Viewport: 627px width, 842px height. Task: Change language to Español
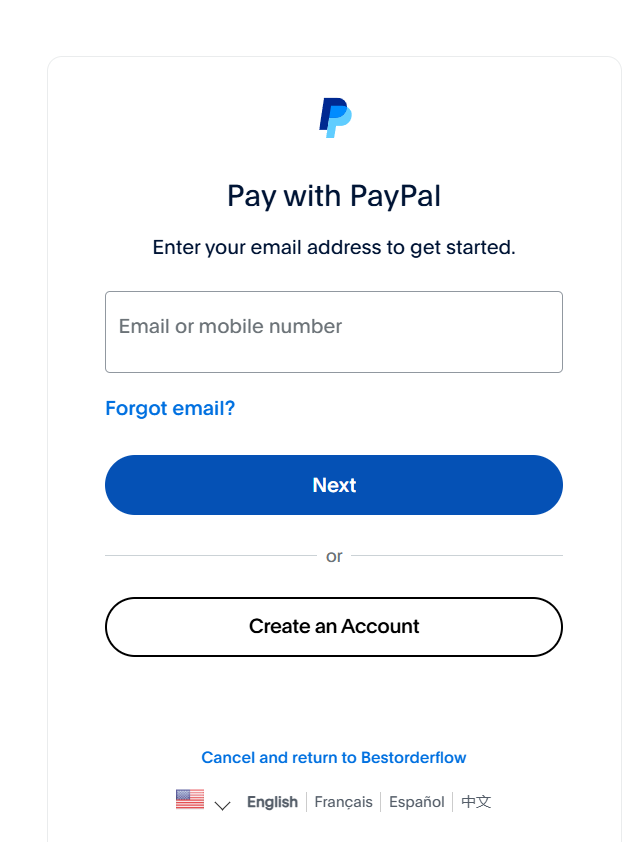[x=416, y=802]
